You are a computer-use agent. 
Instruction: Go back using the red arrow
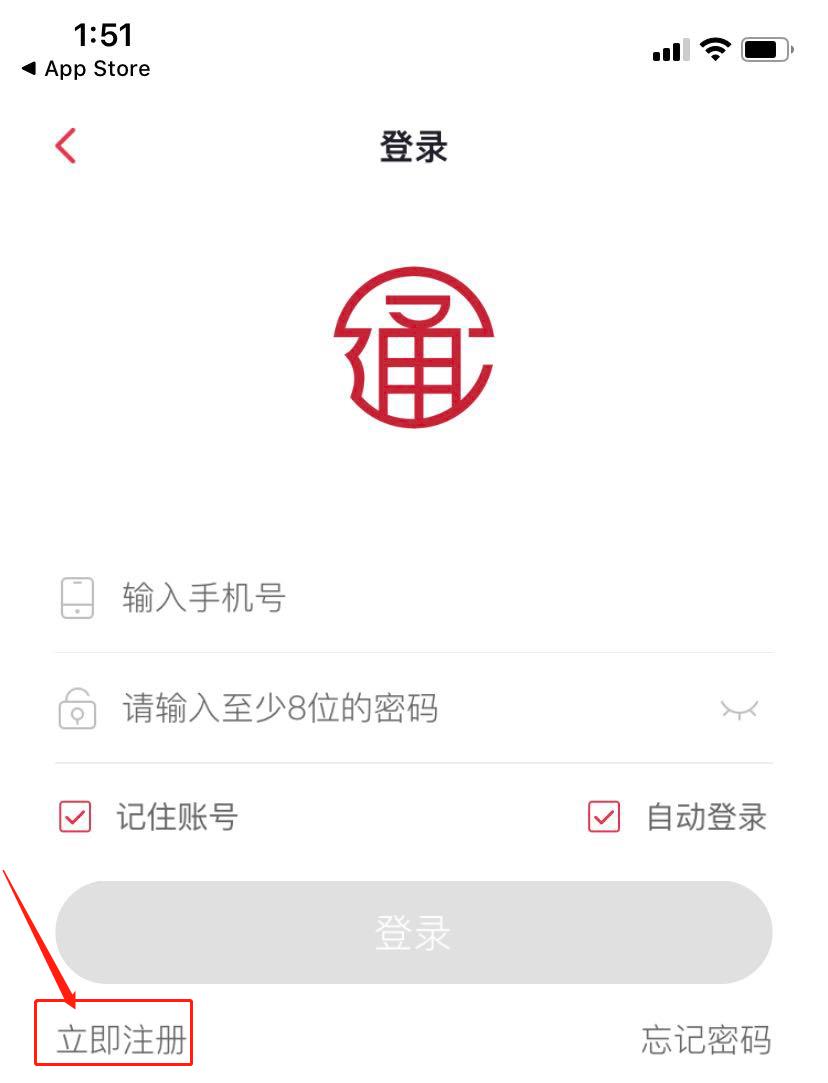(66, 146)
